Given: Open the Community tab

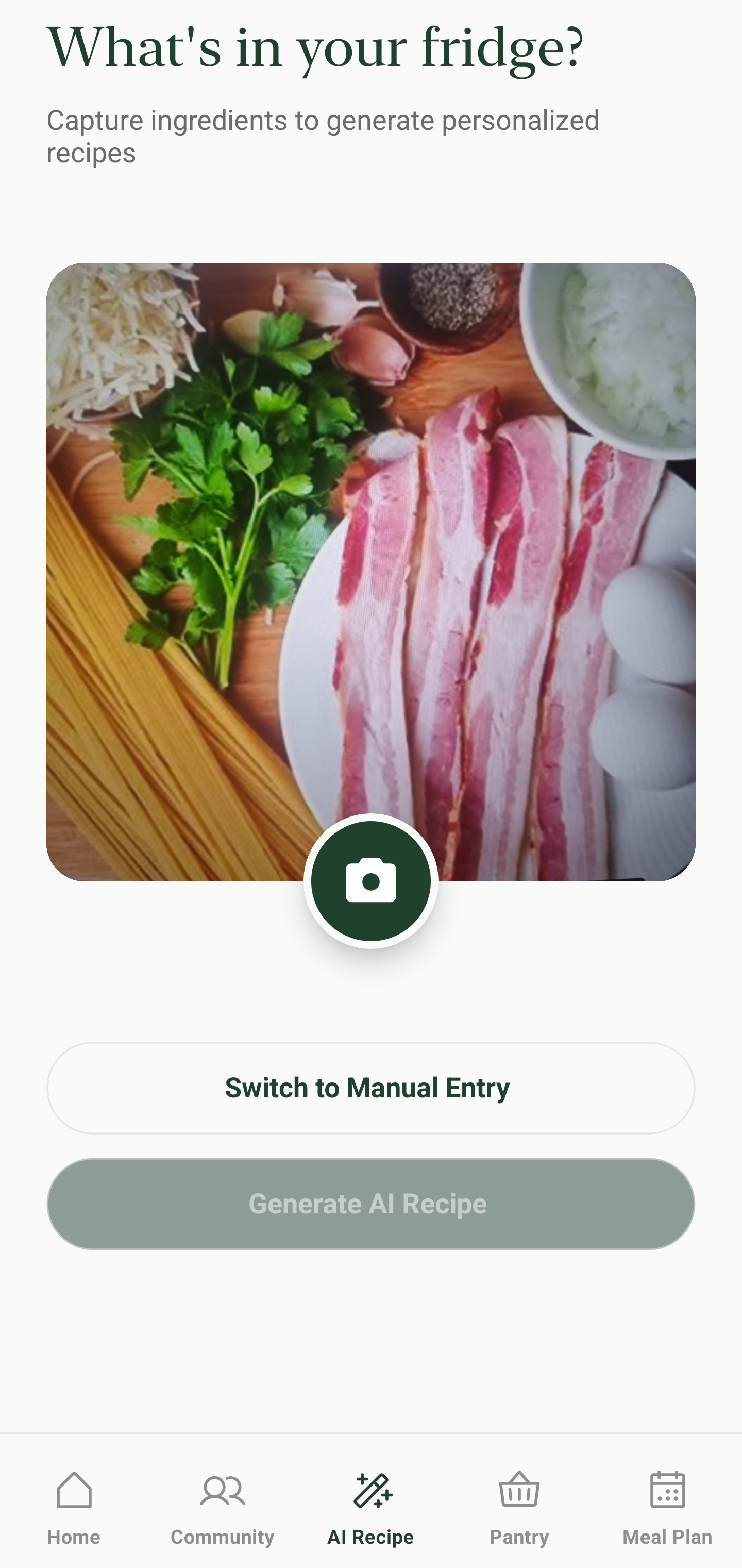Looking at the screenshot, I should [222, 1507].
